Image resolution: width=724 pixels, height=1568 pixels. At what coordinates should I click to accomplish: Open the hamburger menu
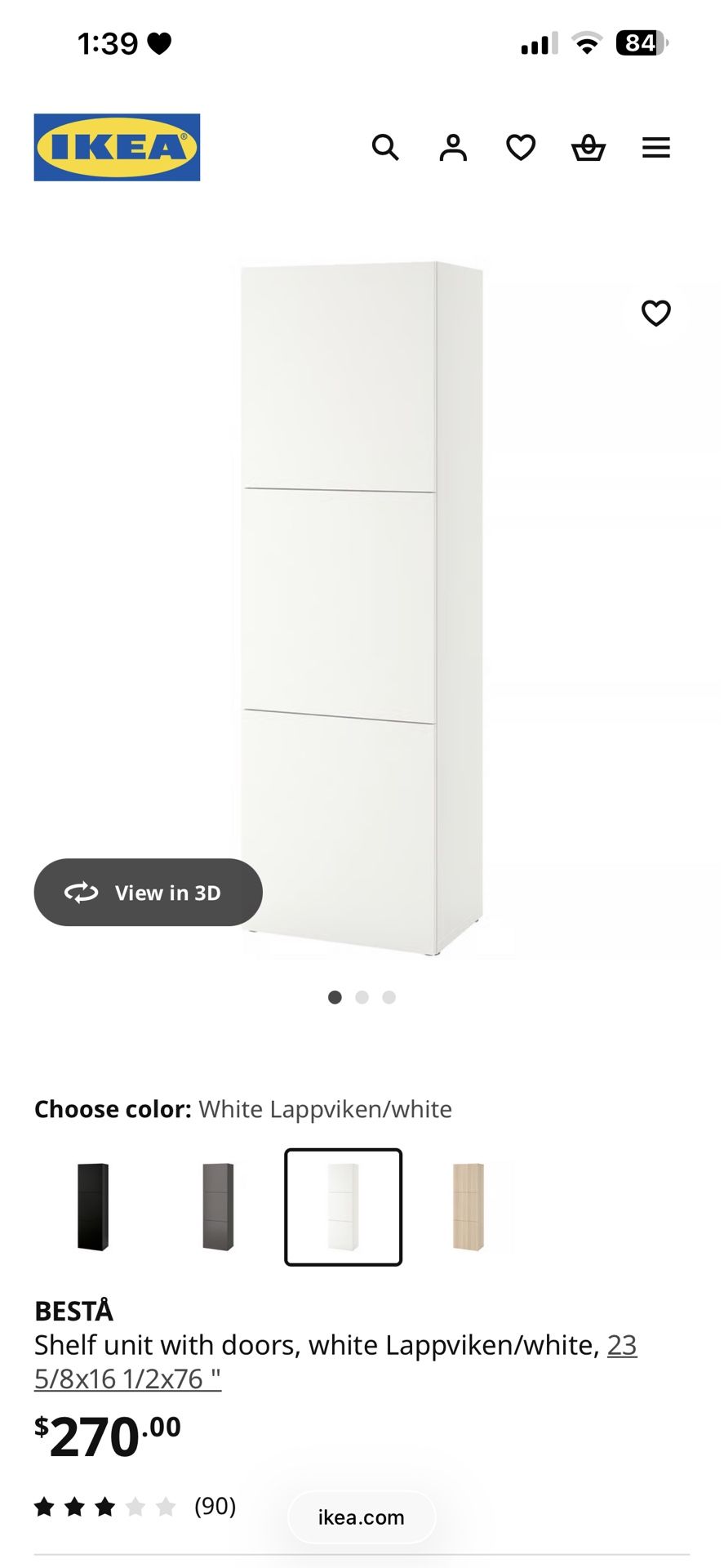click(x=655, y=148)
